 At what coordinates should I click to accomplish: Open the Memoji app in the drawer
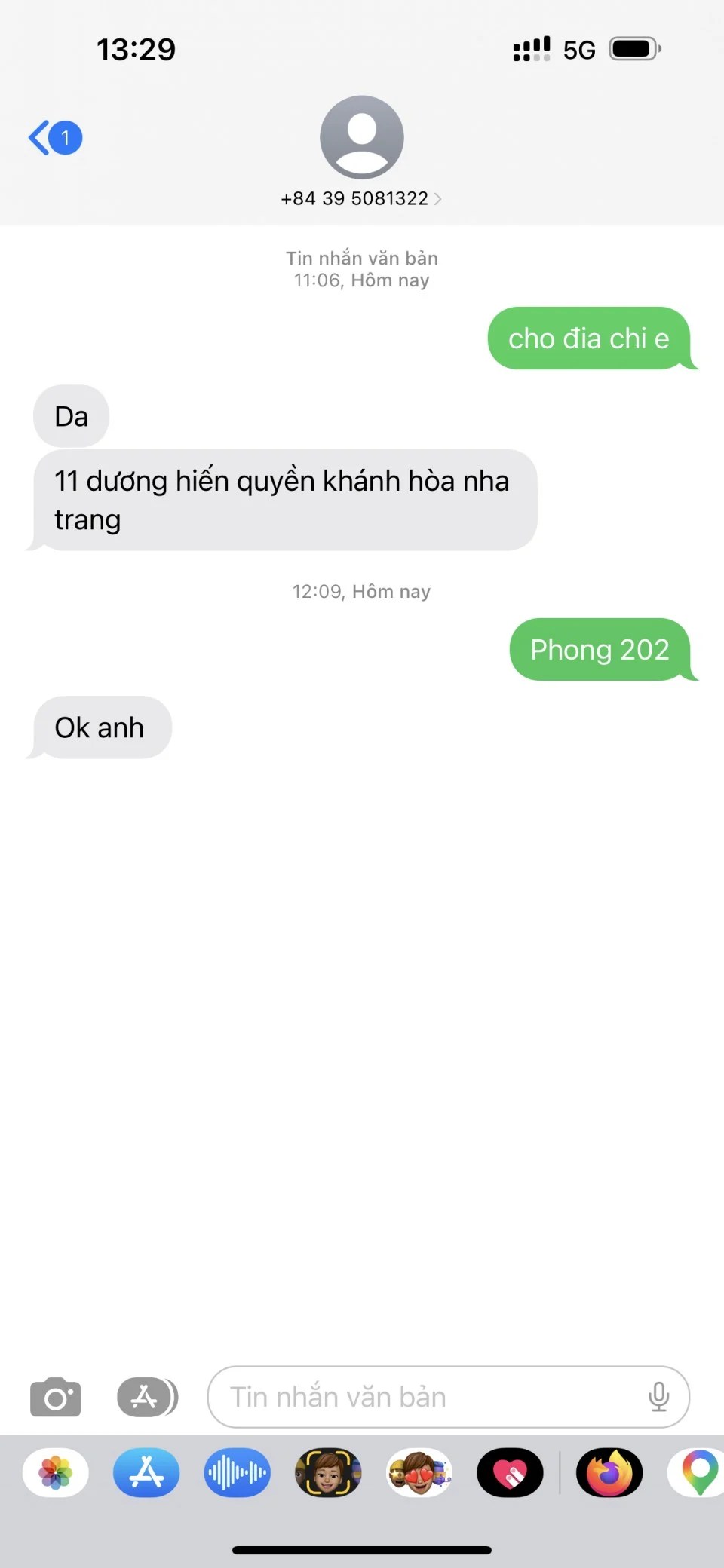[328, 1472]
